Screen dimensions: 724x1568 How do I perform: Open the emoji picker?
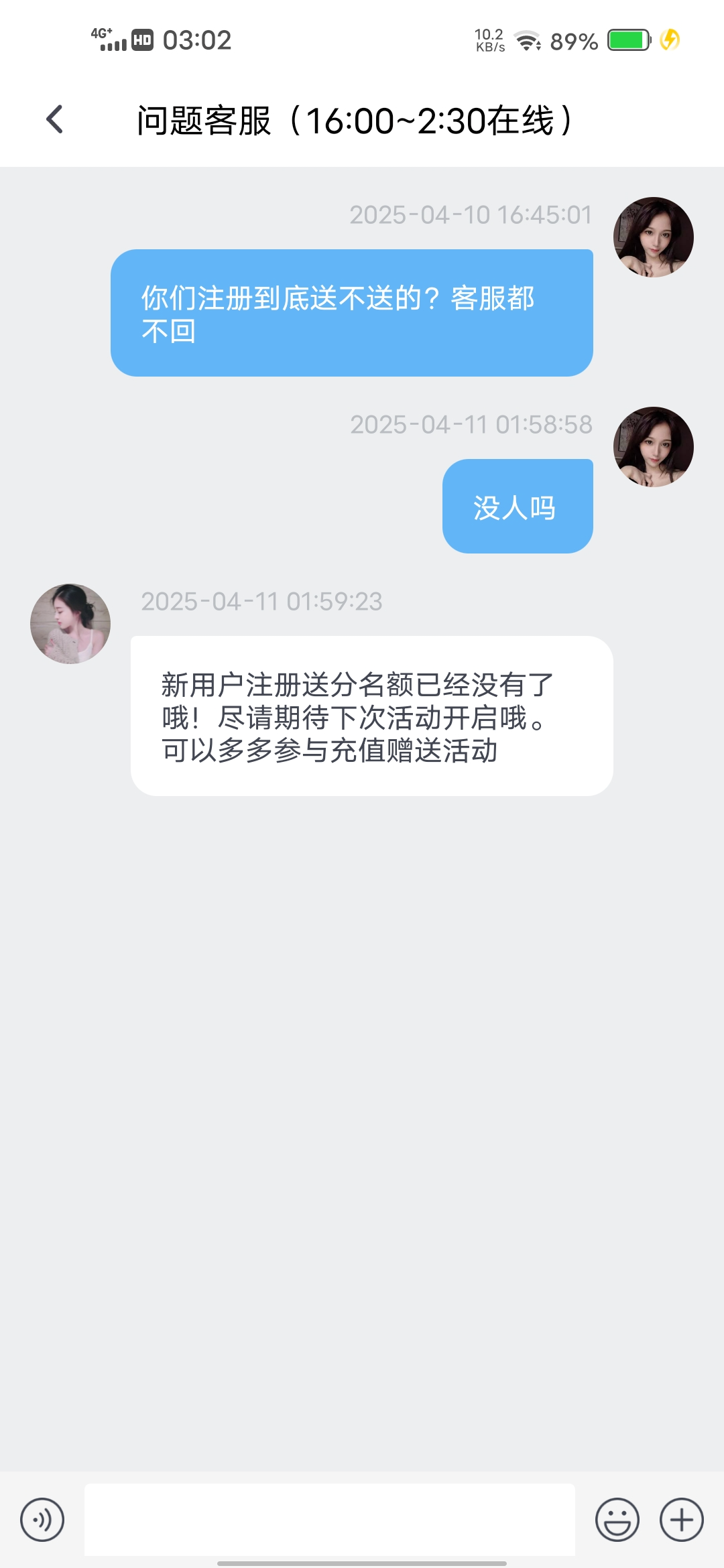(617, 1520)
